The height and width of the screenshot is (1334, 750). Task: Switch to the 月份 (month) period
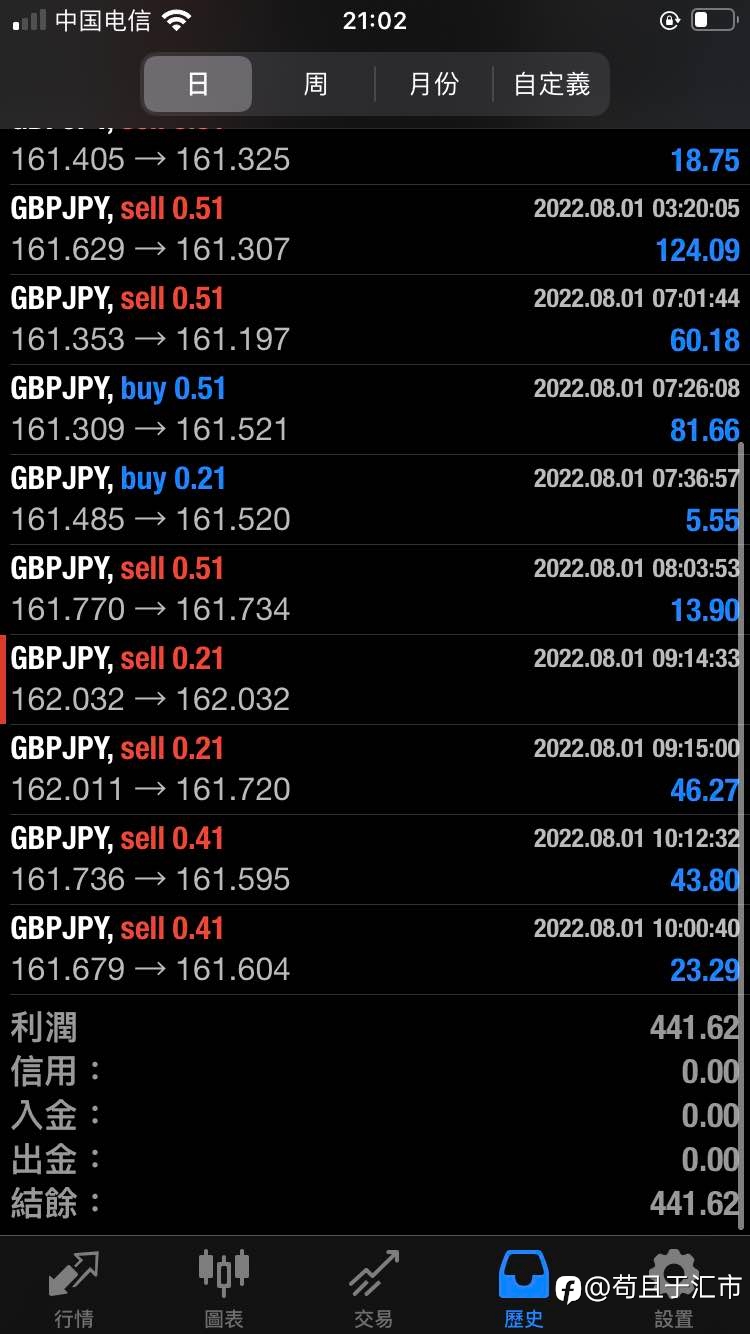click(x=434, y=84)
